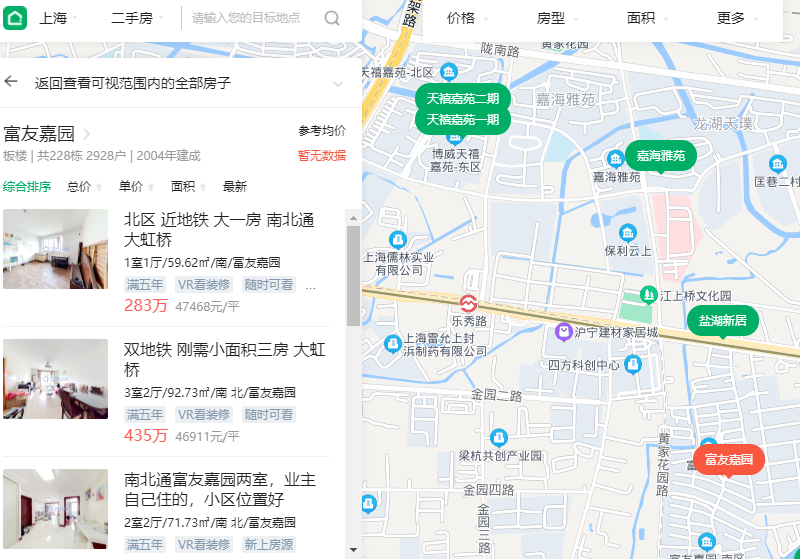Tap the search magnifier icon

pos(333,18)
